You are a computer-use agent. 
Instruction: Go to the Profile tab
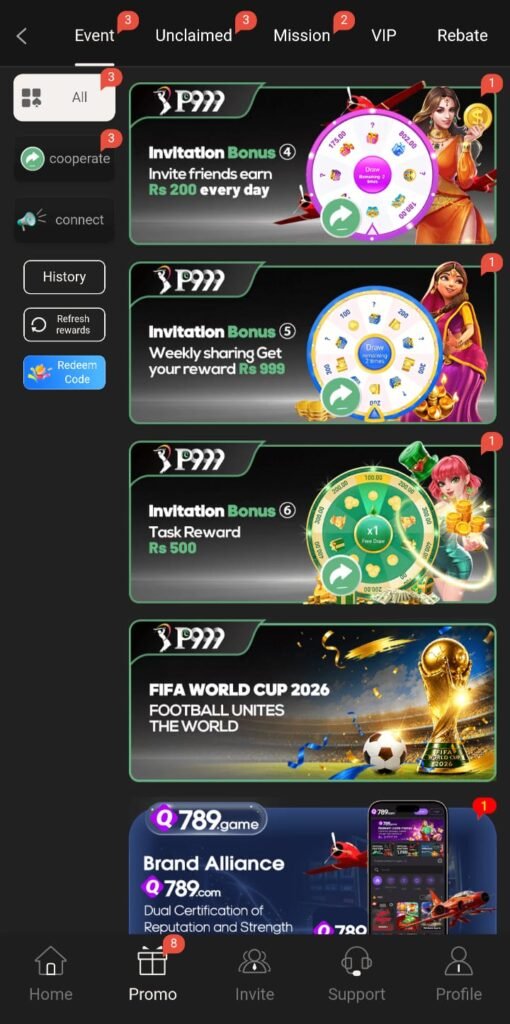458,973
